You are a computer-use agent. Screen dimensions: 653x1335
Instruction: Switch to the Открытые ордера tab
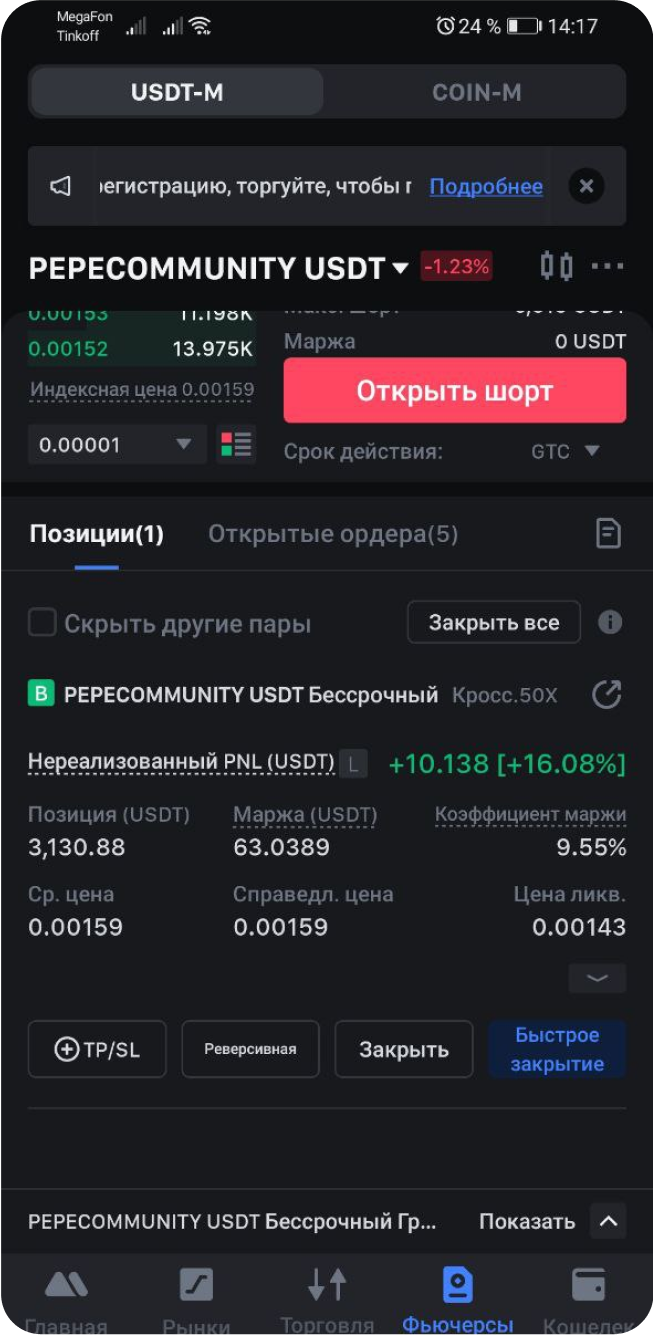tap(332, 534)
